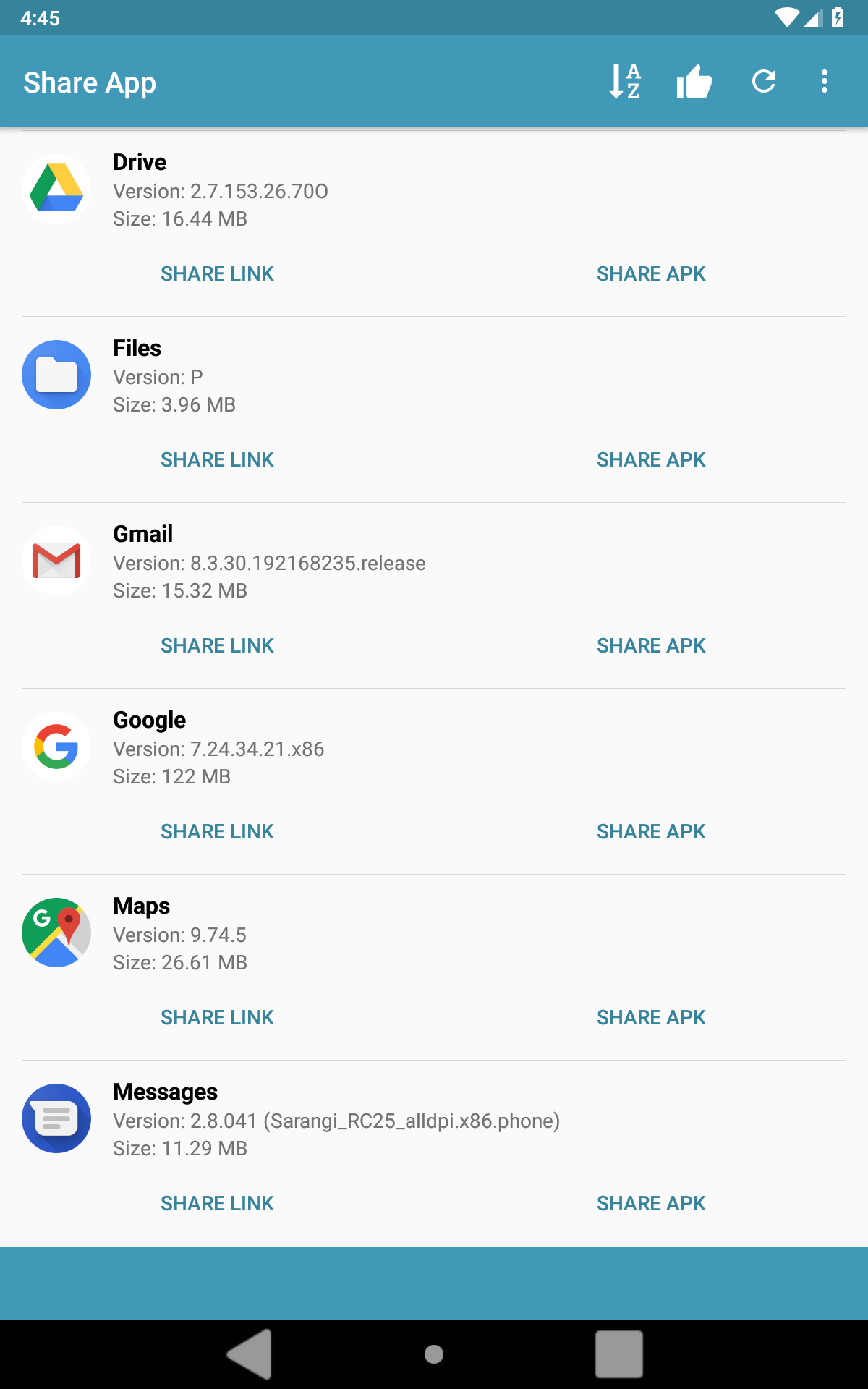The height and width of the screenshot is (1389, 868).
Task: Click the Google app icon
Action: [56, 747]
